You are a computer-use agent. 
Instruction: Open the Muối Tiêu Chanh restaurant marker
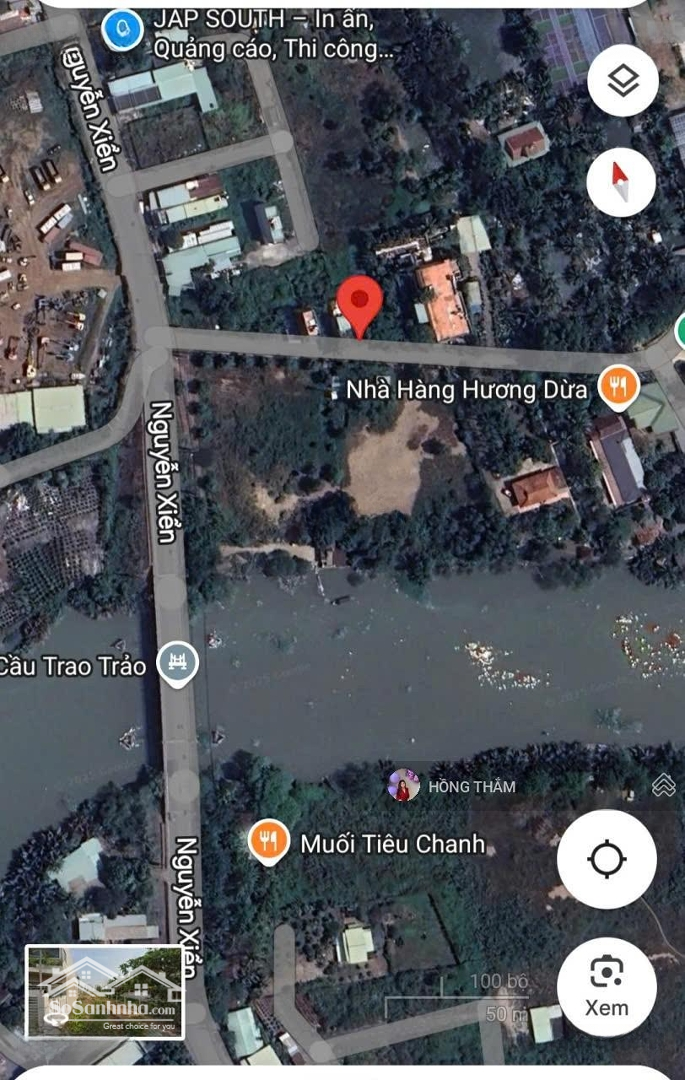[269, 843]
